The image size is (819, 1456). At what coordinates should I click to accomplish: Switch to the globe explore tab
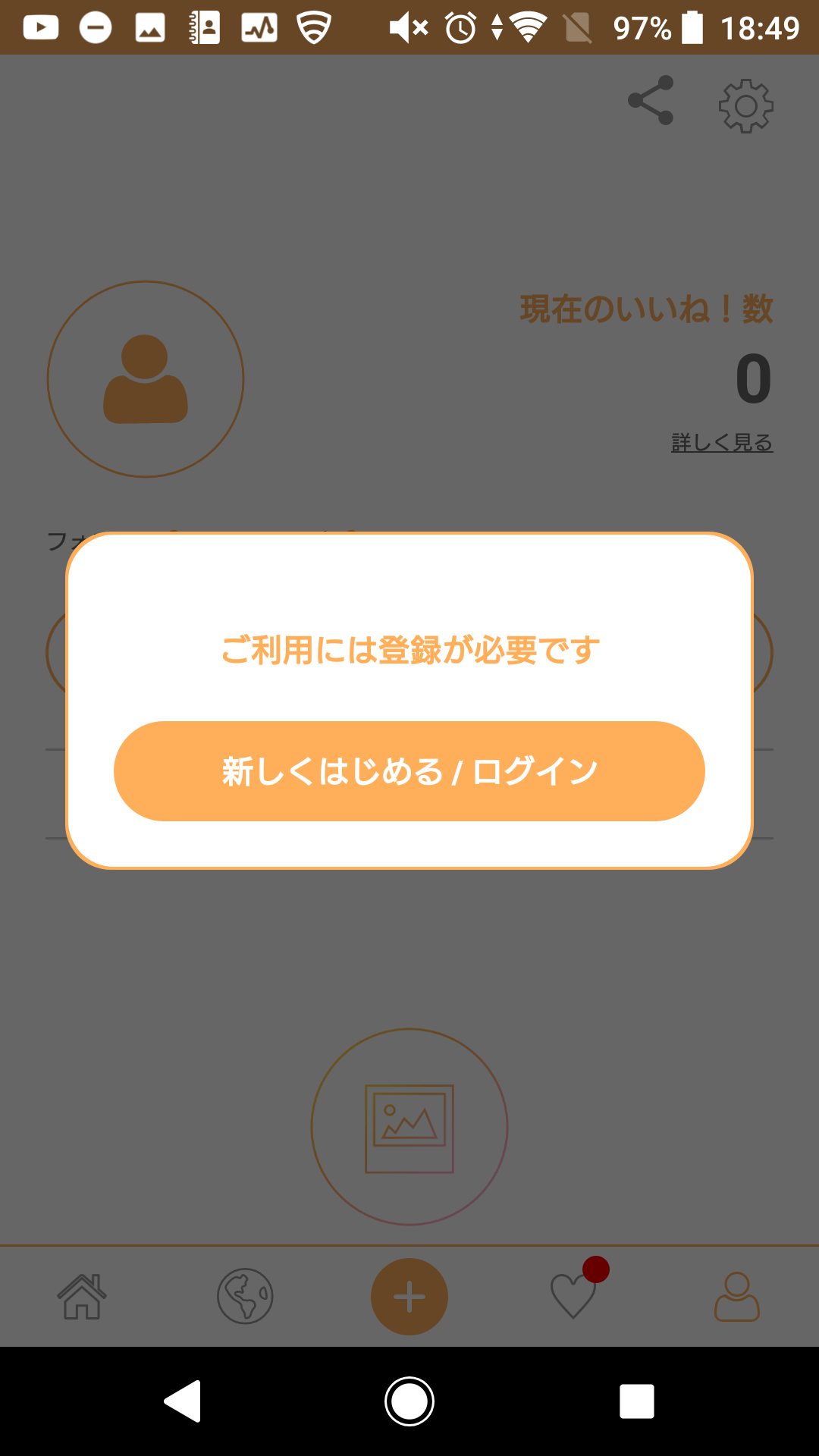click(245, 1297)
